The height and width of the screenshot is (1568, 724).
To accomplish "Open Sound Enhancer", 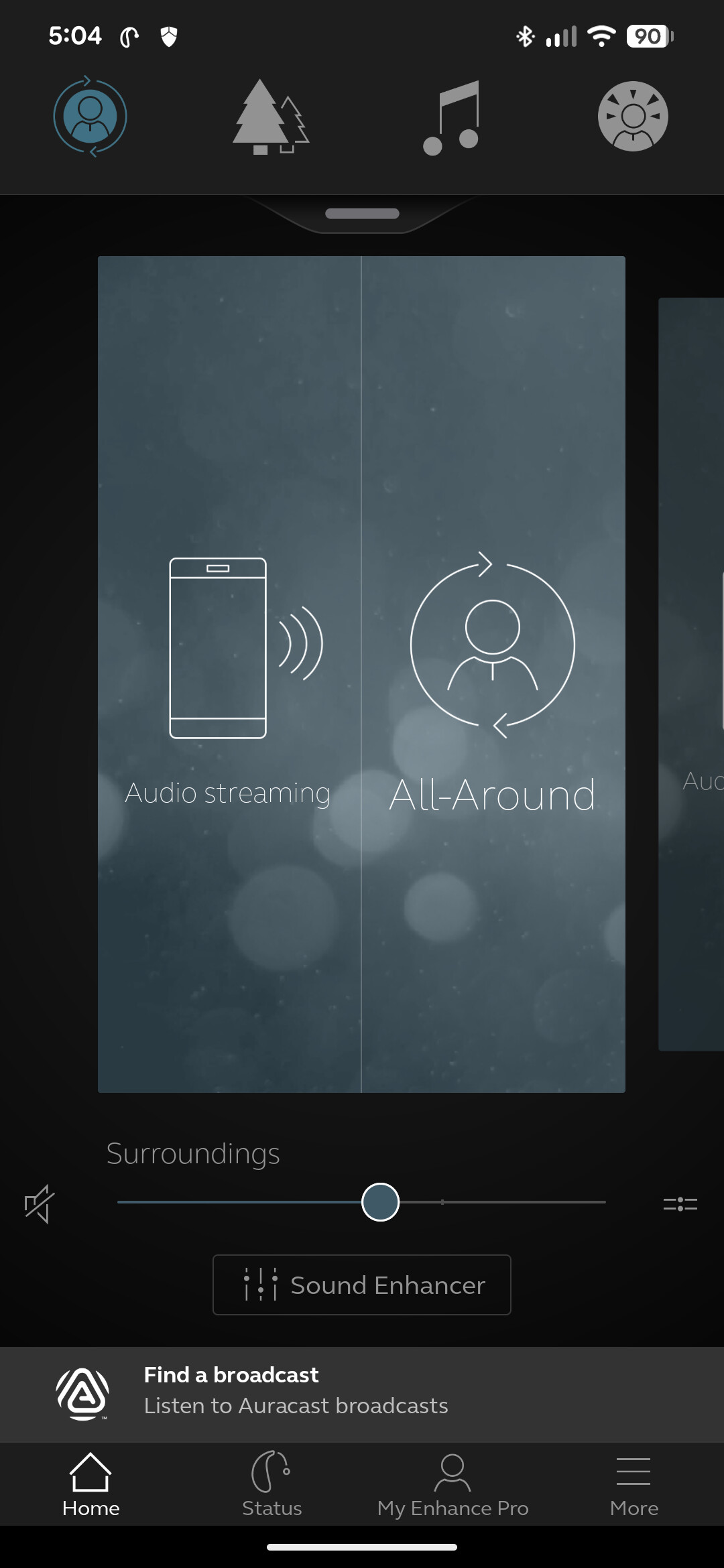I will pyautogui.click(x=362, y=1285).
